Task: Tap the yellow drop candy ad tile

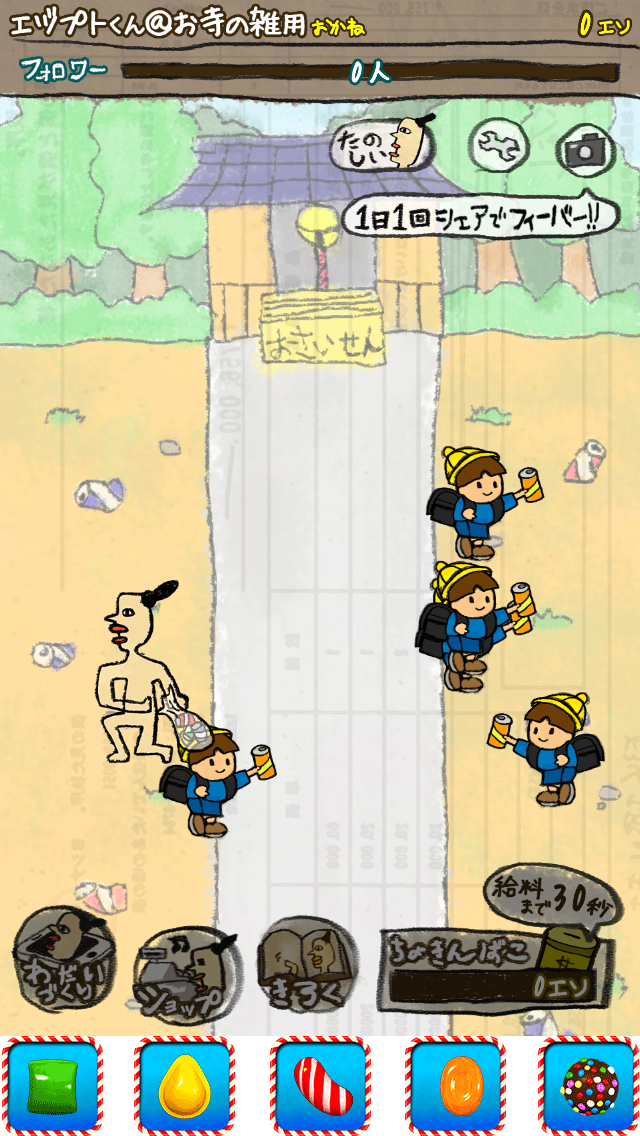Action: point(186,1086)
